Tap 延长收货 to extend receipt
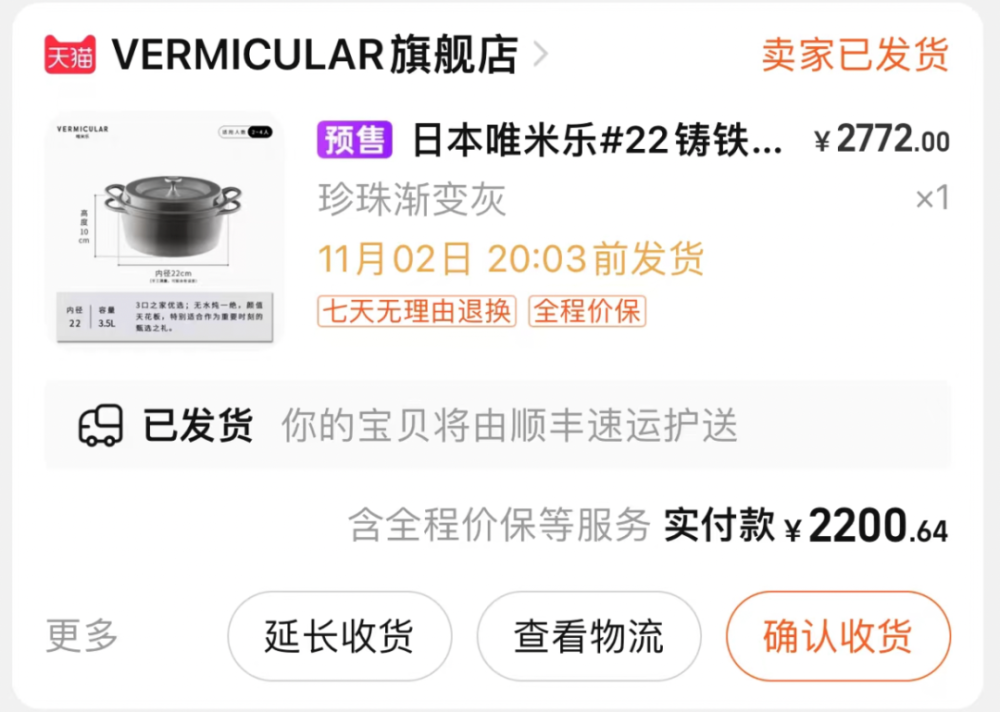 click(x=339, y=636)
